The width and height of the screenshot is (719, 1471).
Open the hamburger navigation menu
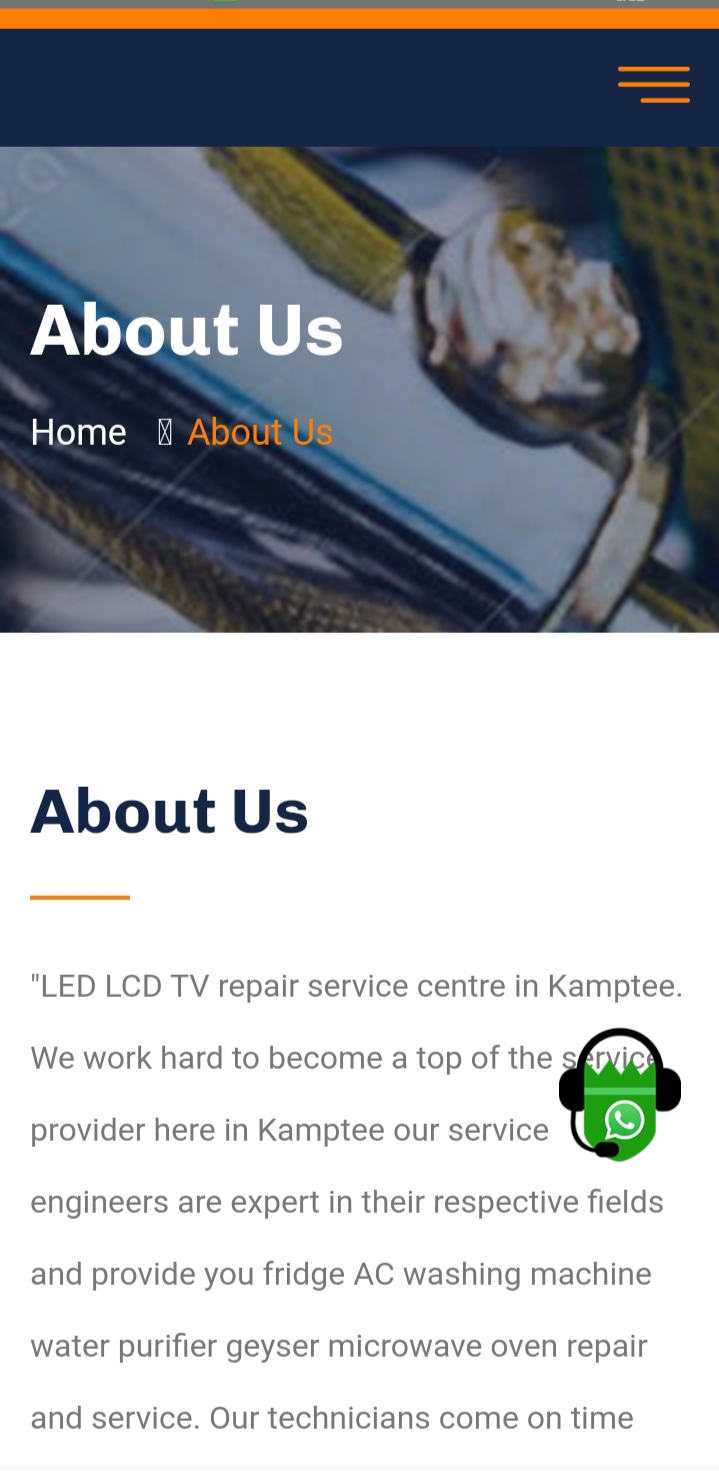point(654,85)
